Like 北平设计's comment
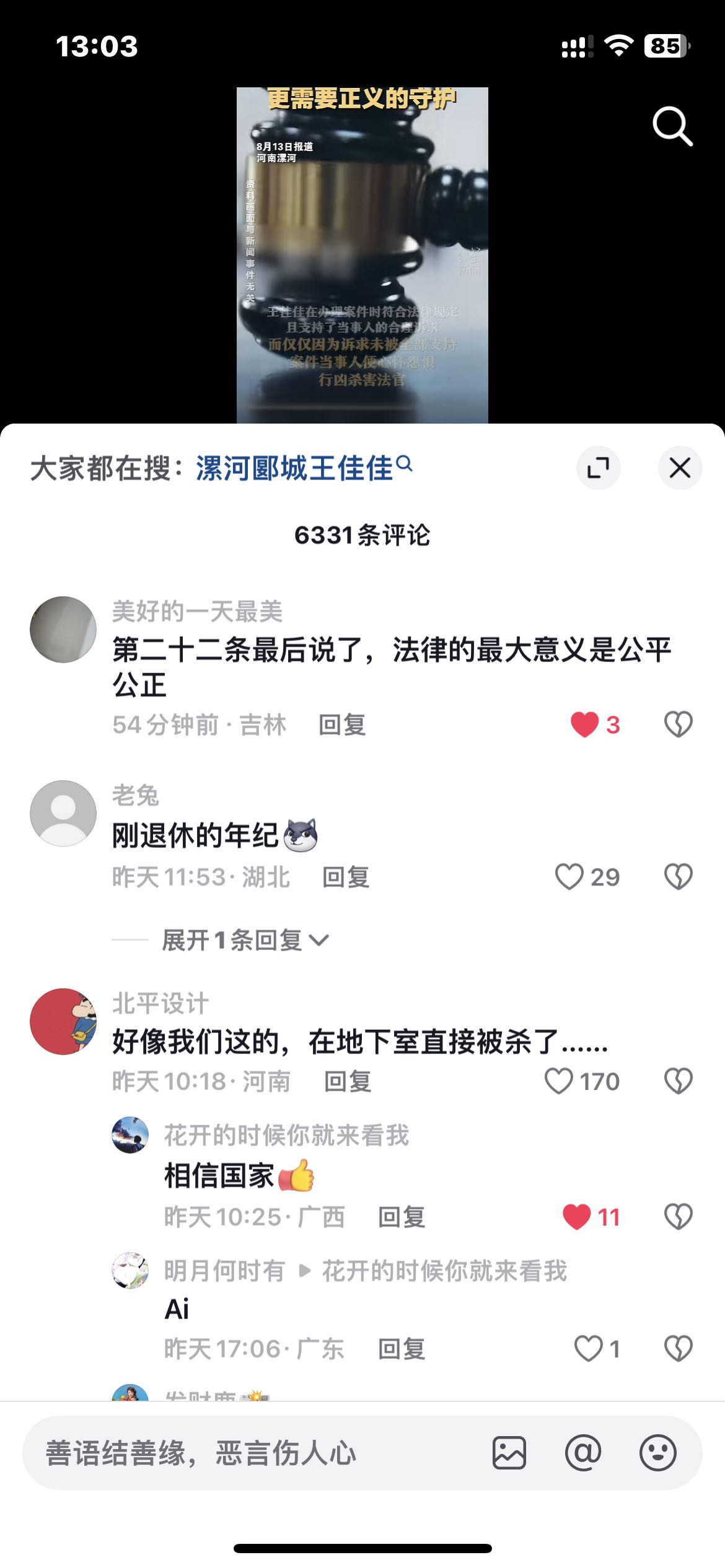 coord(558,1081)
